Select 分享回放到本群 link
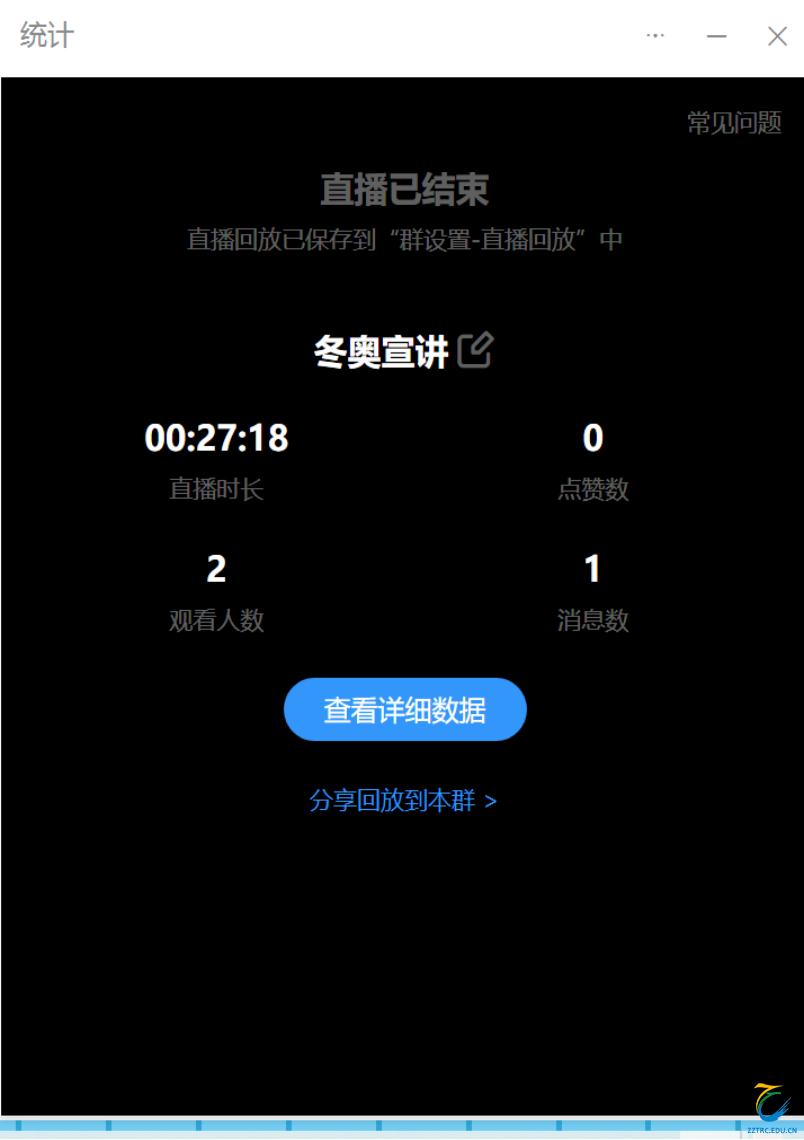The height and width of the screenshot is (1140, 804). 403,801
